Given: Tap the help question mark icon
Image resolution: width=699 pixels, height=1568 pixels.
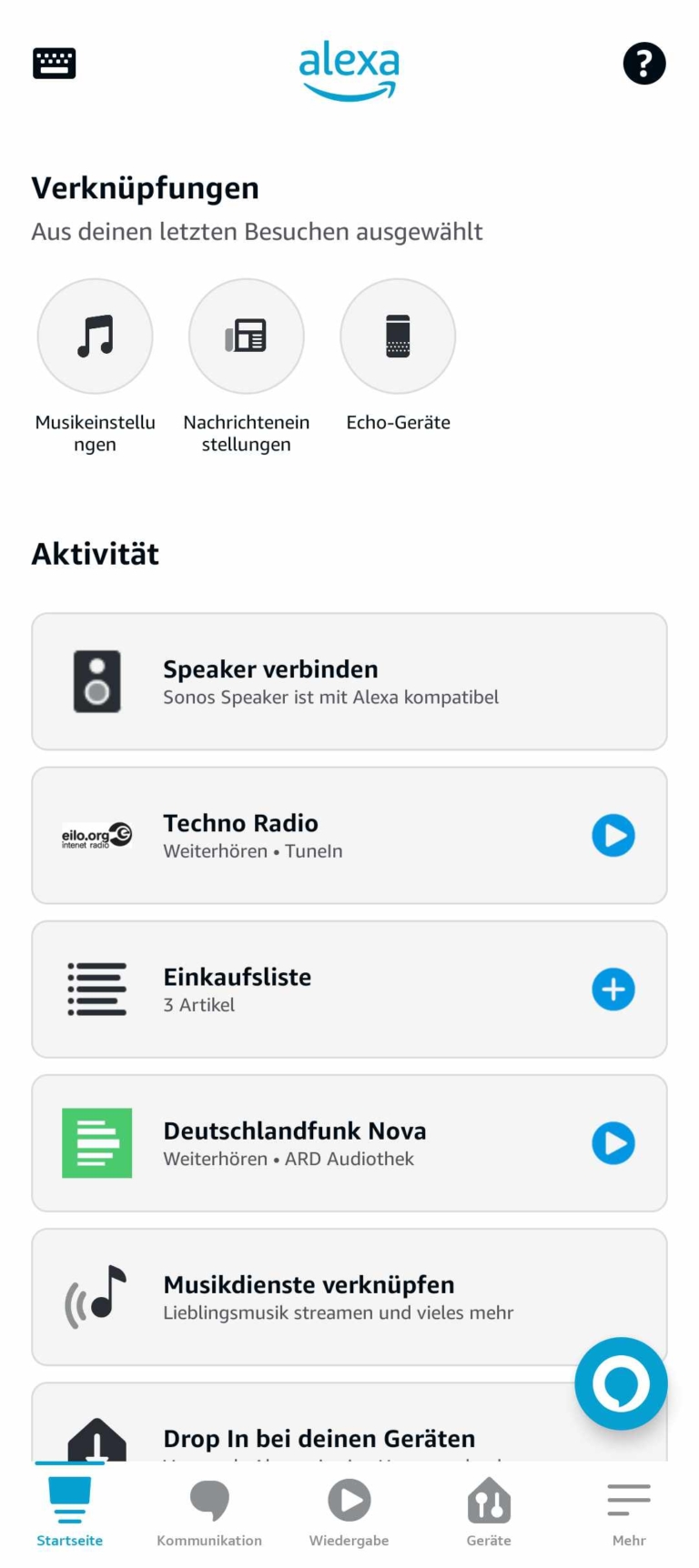Looking at the screenshot, I should 644,63.
